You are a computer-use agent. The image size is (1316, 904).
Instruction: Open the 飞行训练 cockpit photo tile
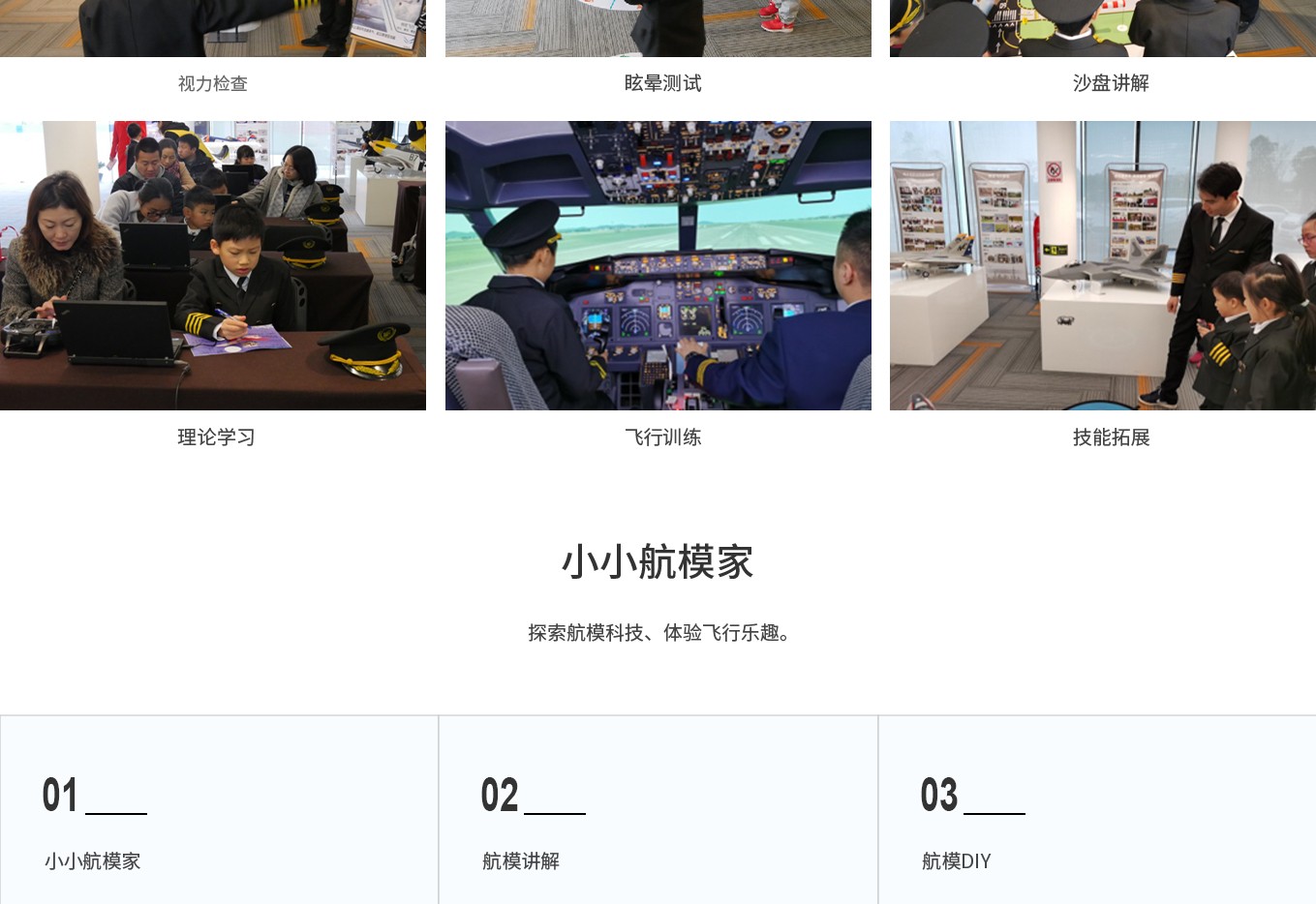point(658,265)
